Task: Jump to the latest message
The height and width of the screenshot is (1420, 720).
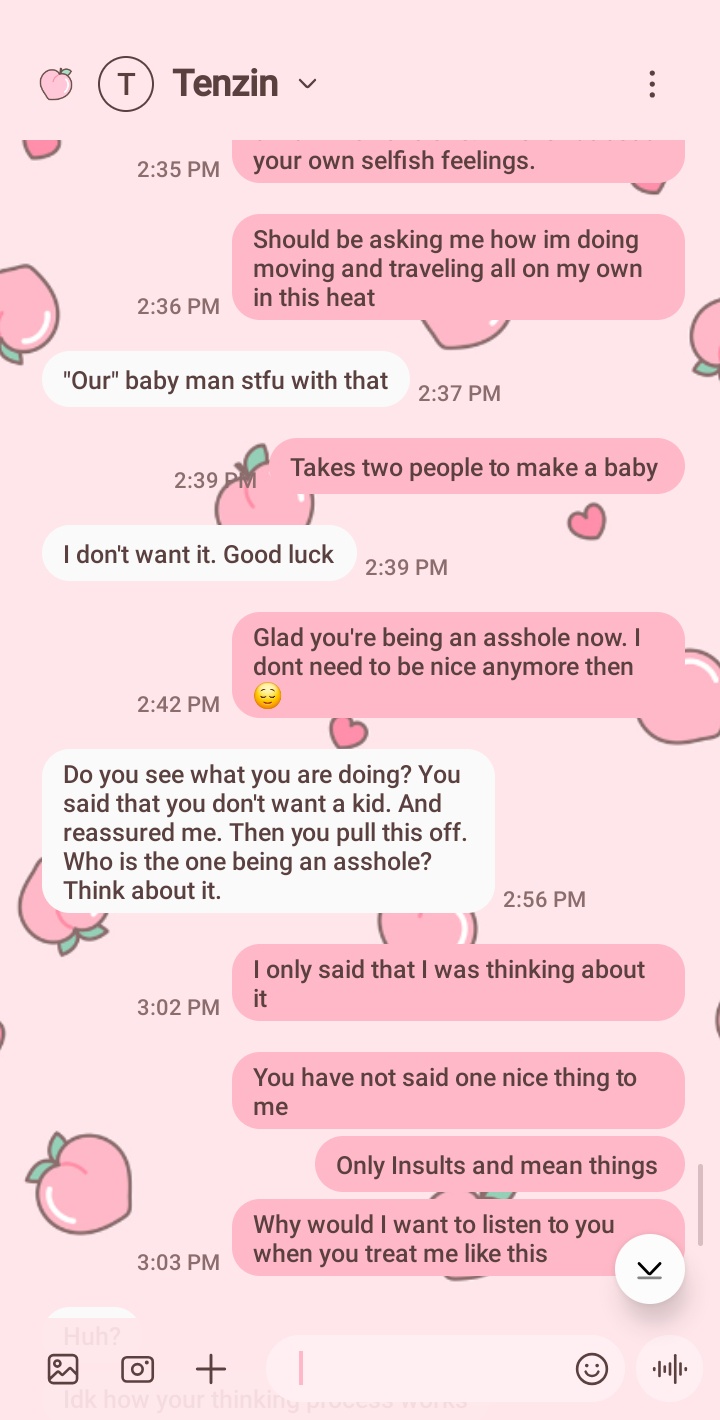Action: [x=649, y=1270]
